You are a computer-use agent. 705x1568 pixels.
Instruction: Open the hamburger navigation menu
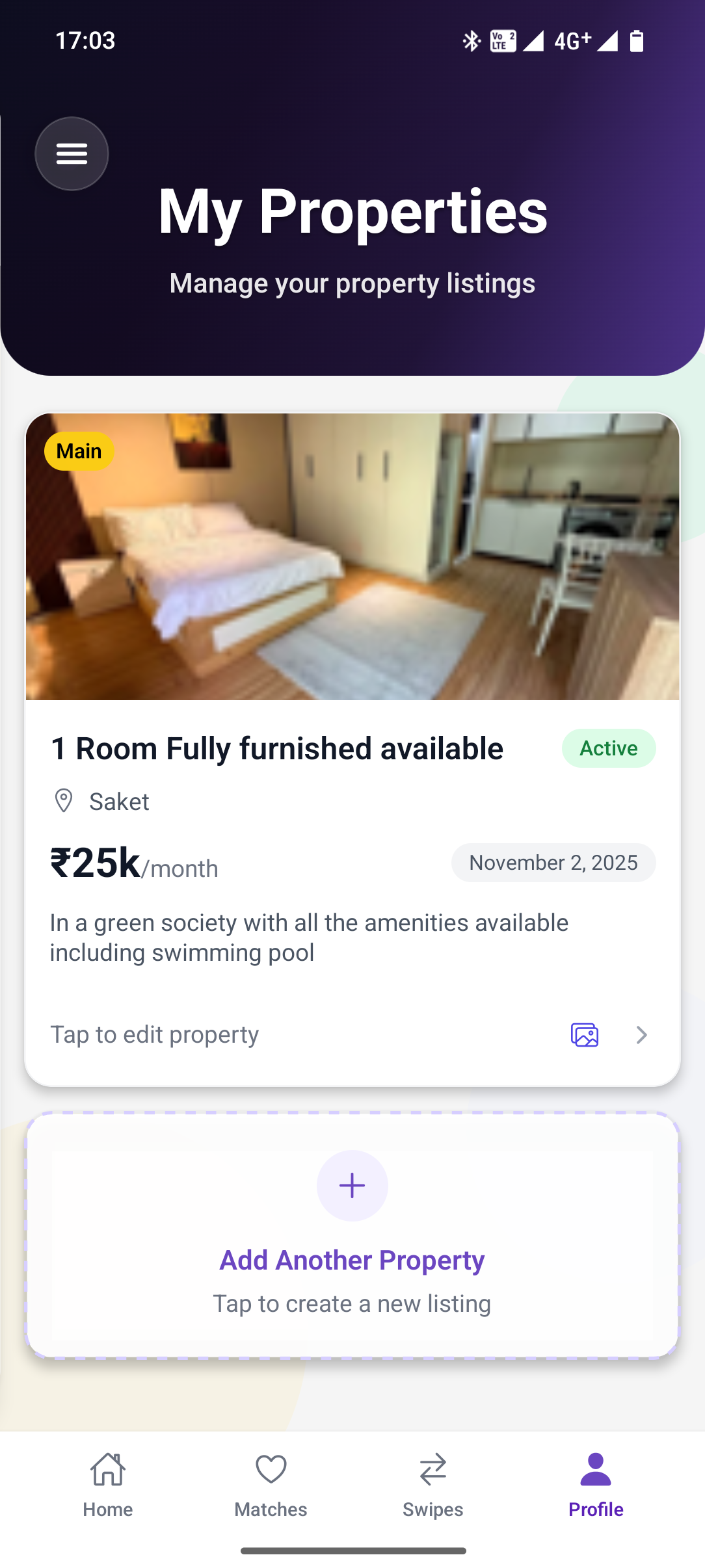pos(72,153)
